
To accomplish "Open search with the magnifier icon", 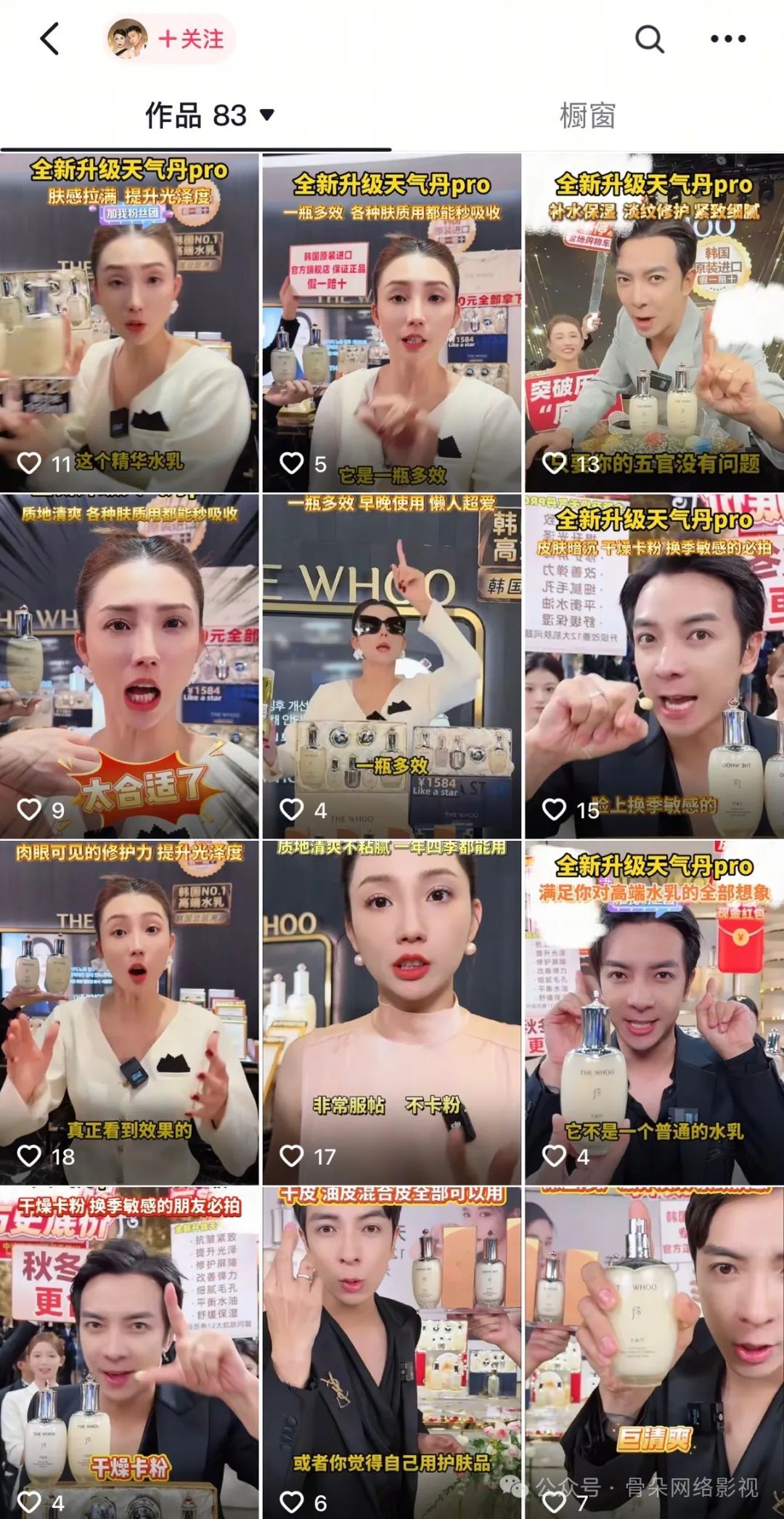I will 649,38.
